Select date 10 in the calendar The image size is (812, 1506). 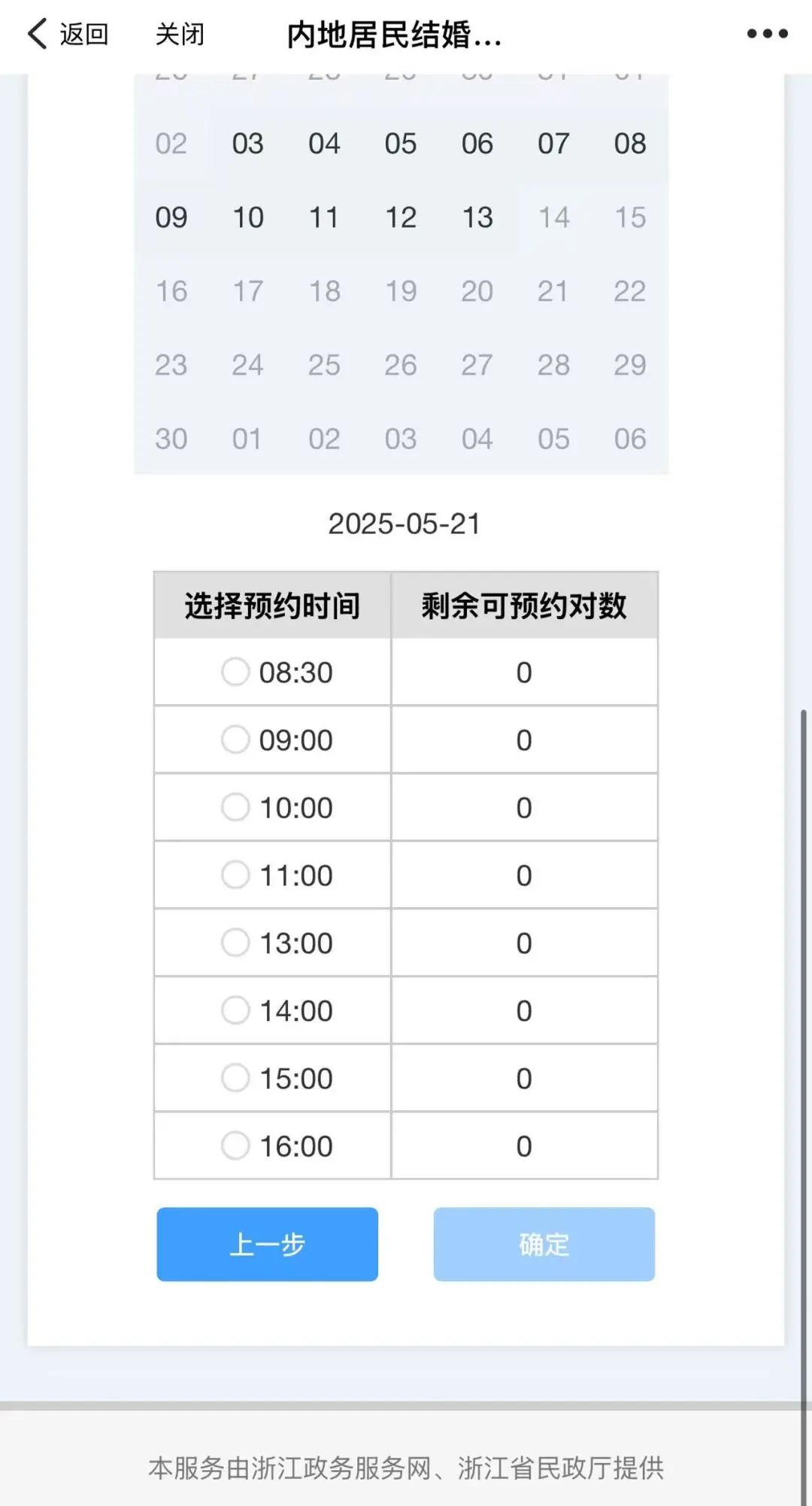(x=247, y=217)
